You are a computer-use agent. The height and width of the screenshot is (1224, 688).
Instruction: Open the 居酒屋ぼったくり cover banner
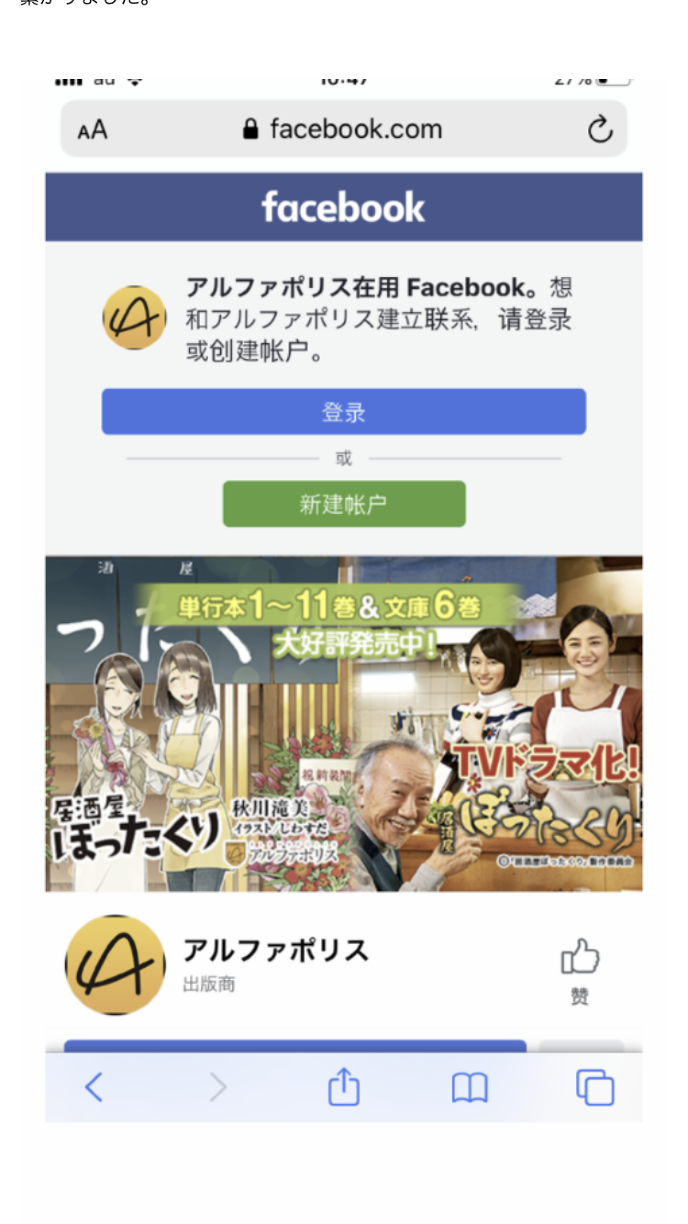point(343,723)
